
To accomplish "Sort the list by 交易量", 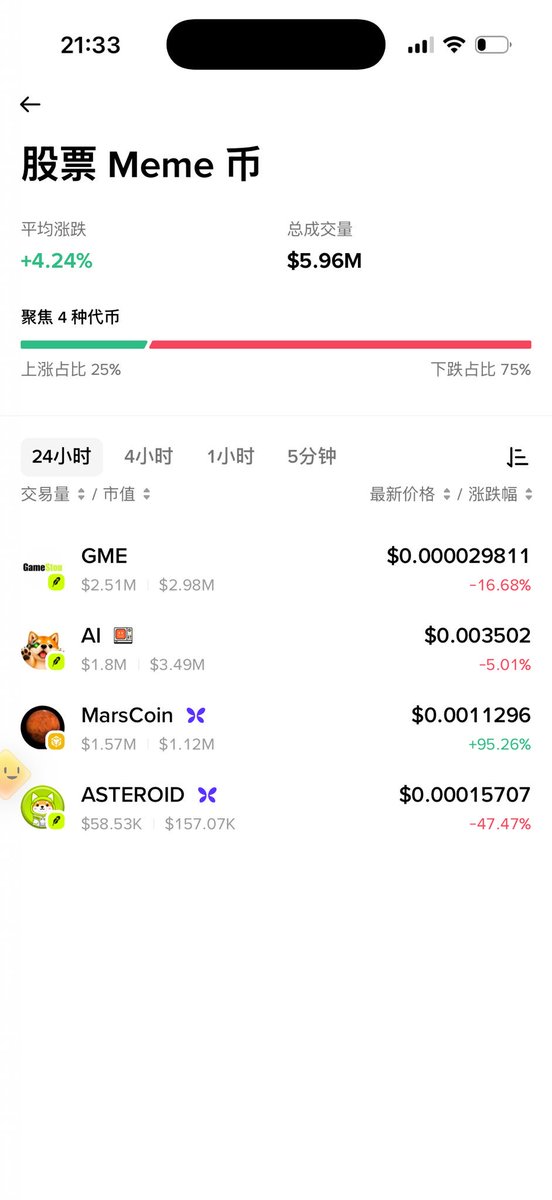I will click(53, 494).
